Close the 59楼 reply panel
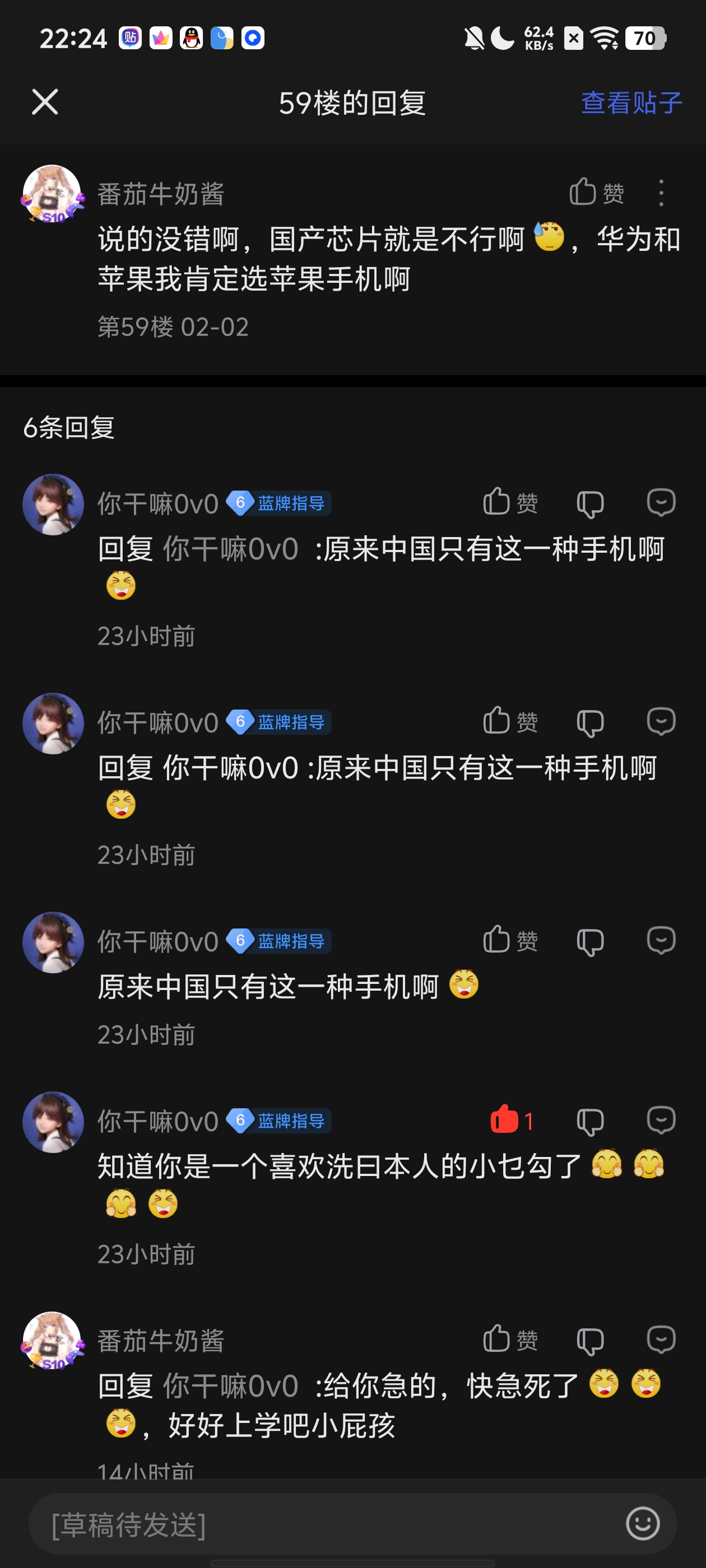This screenshot has height=1568, width=706. [x=45, y=102]
